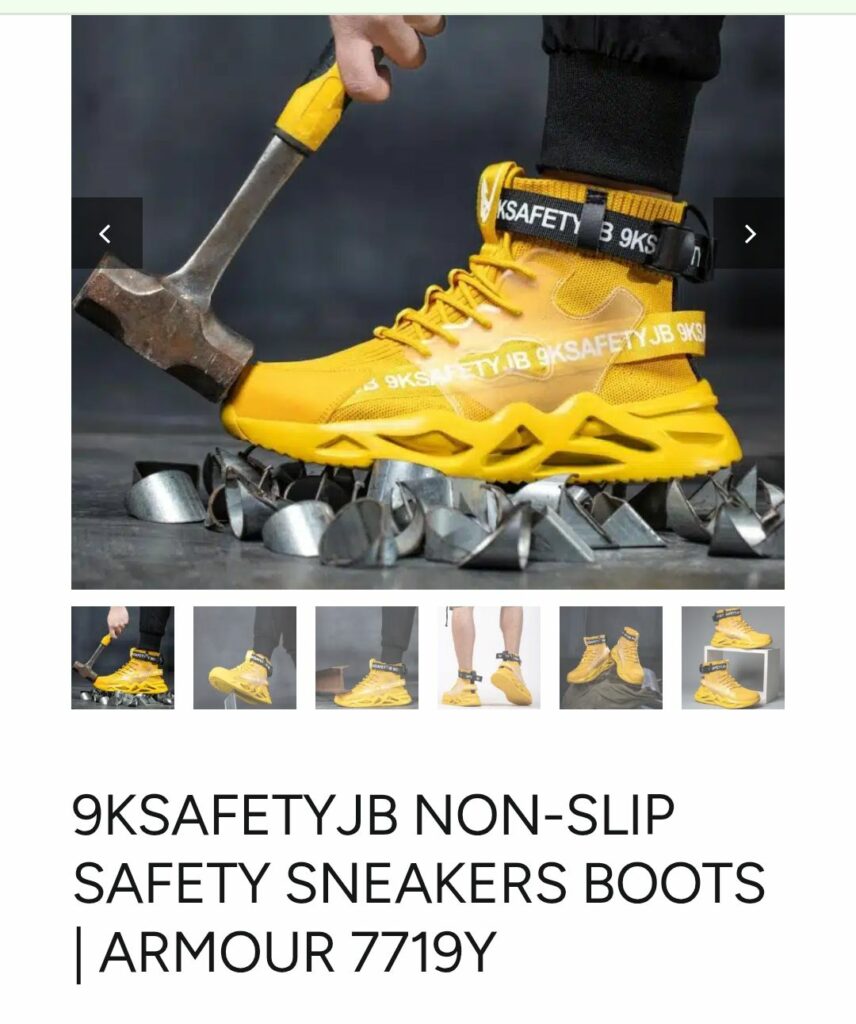This screenshot has width=856, height=1024.
Task: Advance to the next product image
Action: 749,233
